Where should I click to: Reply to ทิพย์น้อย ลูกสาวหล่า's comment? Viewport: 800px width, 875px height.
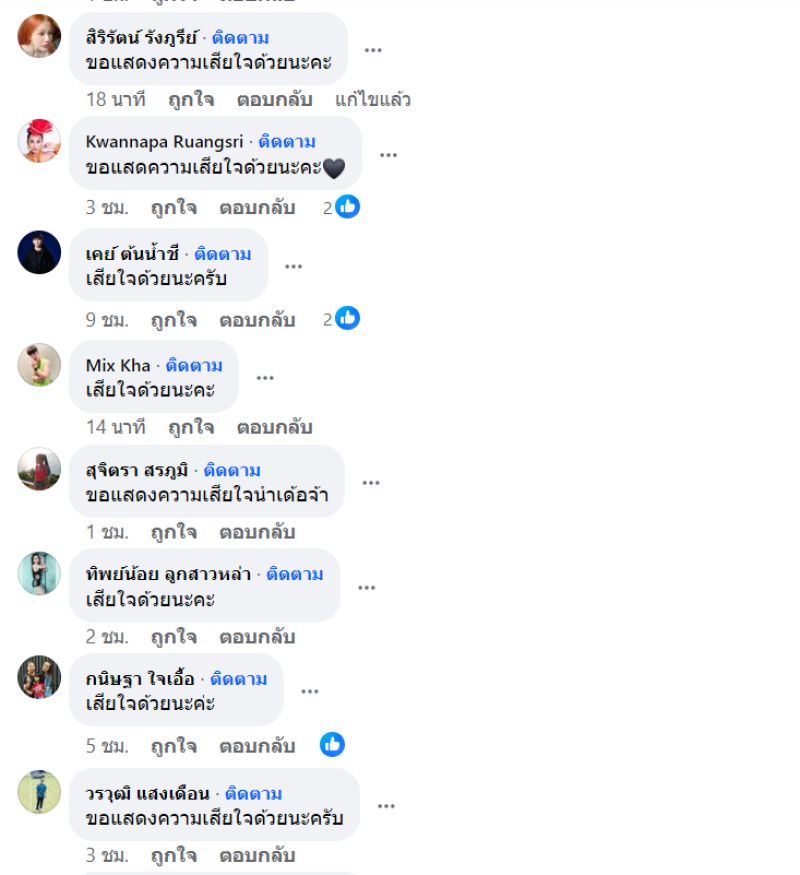[x=257, y=637]
